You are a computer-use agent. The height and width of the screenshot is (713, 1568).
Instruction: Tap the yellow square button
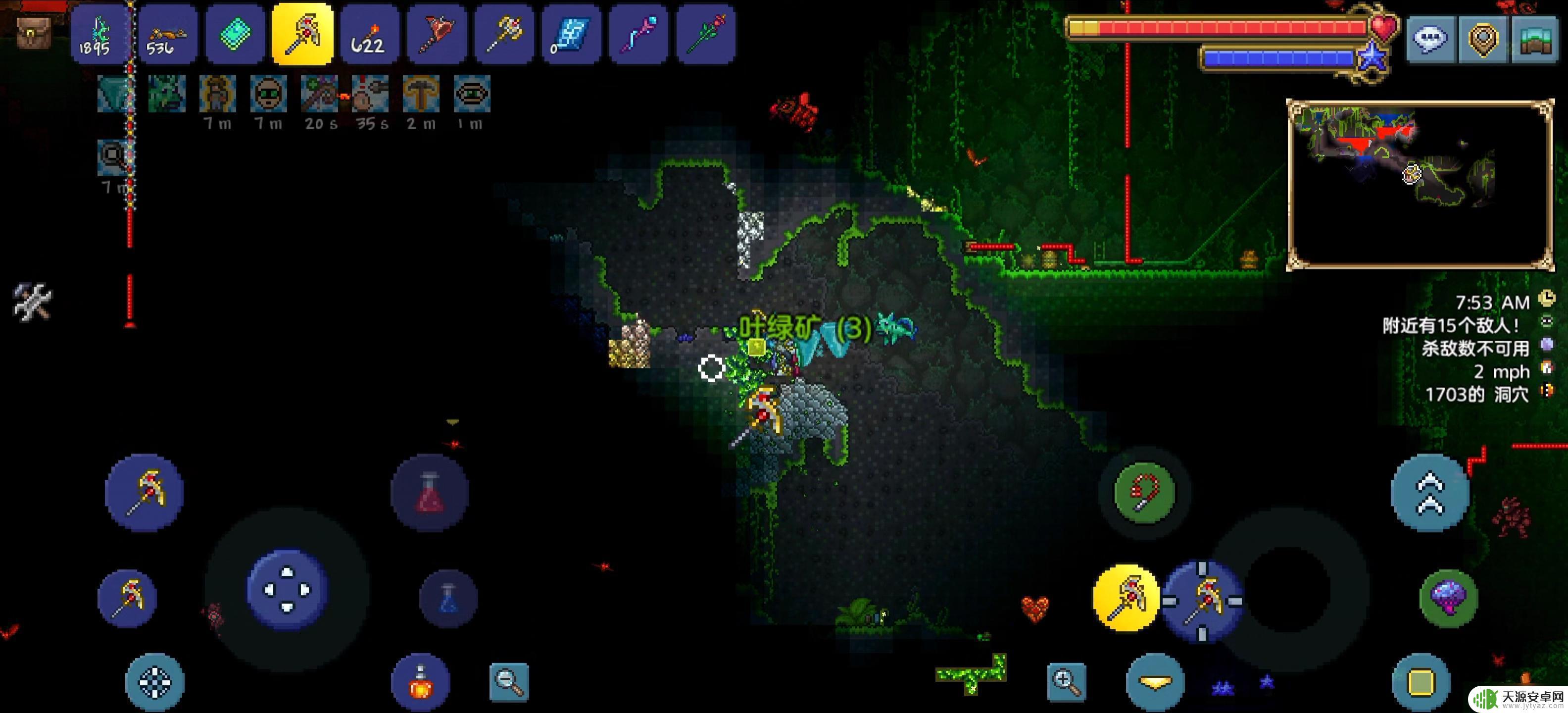(x=1421, y=681)
